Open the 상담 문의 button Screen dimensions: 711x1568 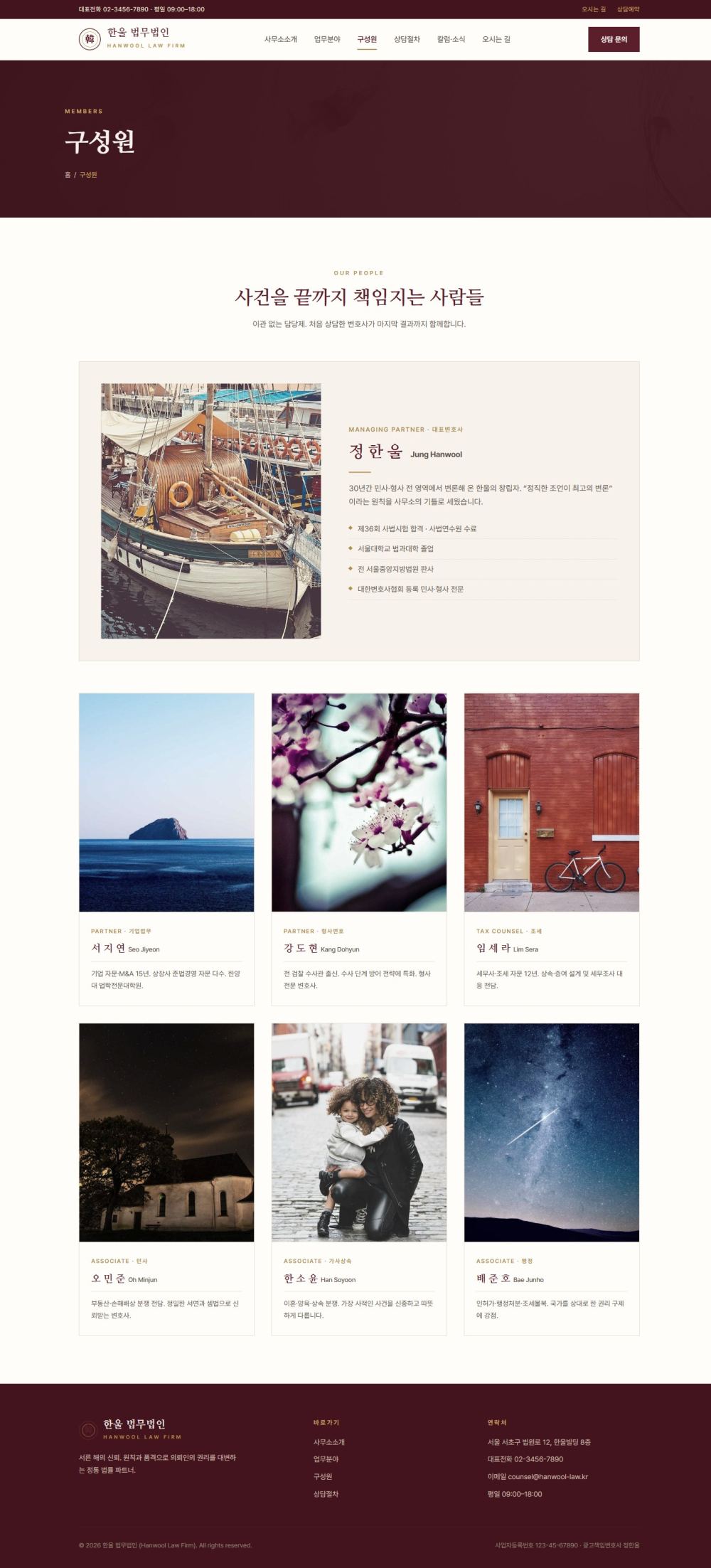614,40
